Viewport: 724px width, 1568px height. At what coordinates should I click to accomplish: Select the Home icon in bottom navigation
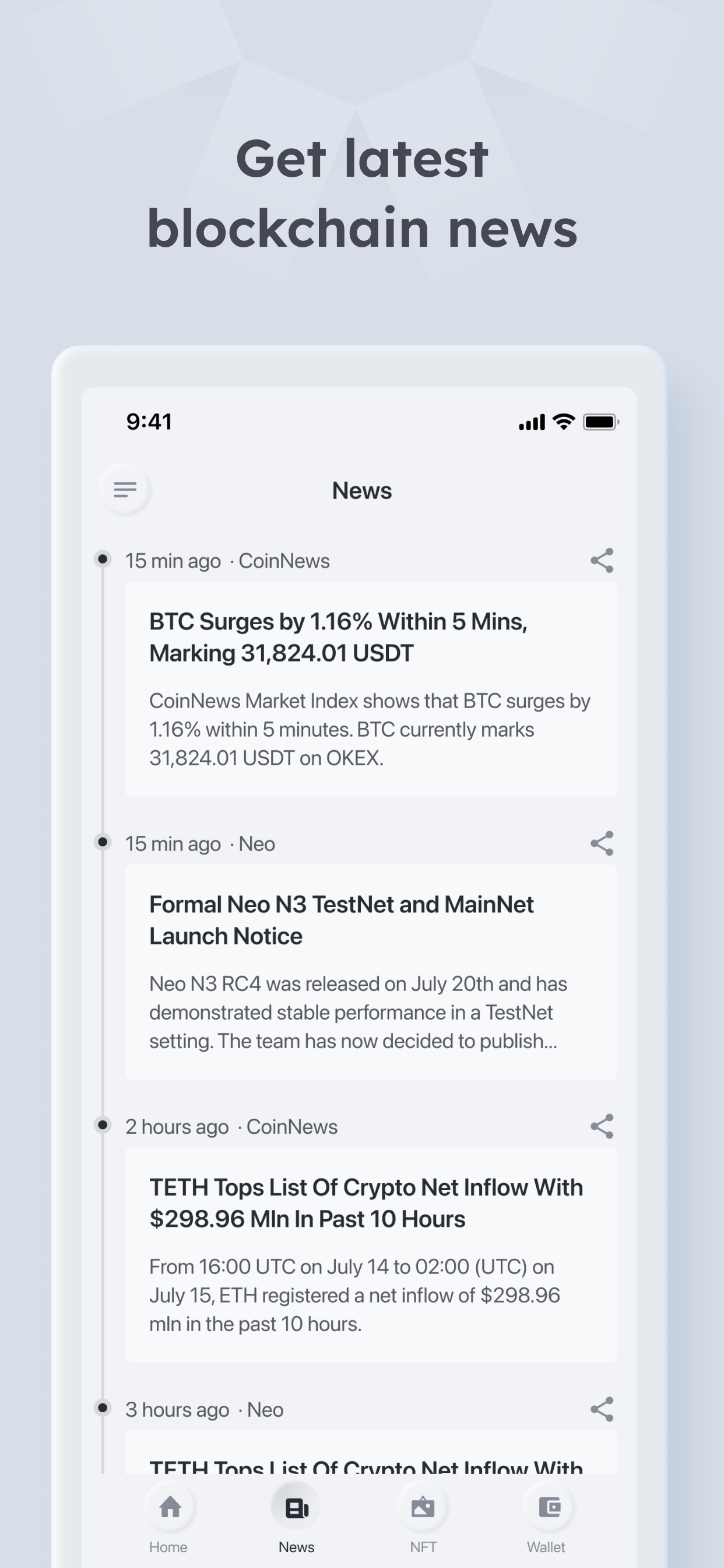coord(168,1508)
